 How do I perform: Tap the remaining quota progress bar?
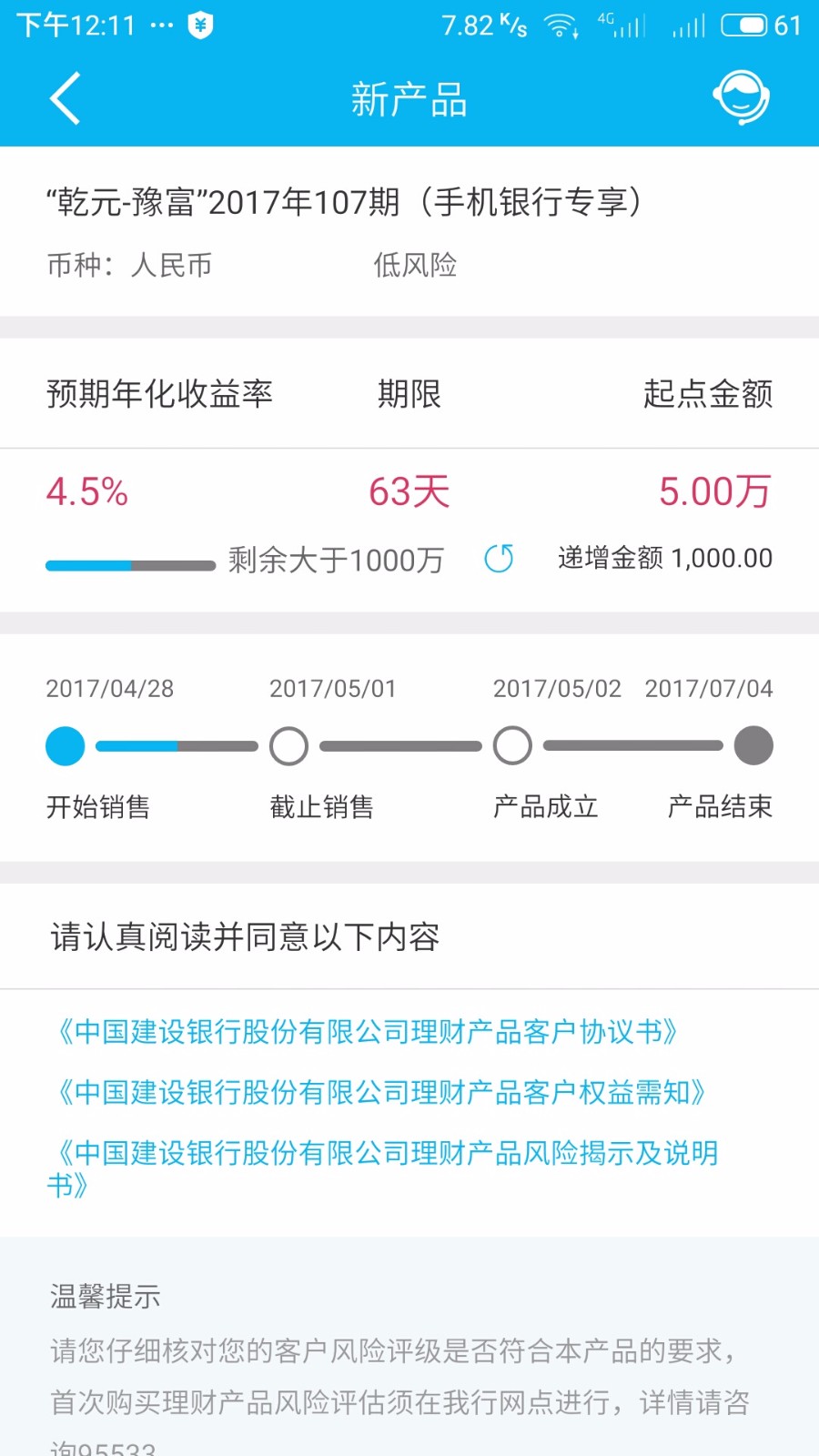(x=130, y=564)
